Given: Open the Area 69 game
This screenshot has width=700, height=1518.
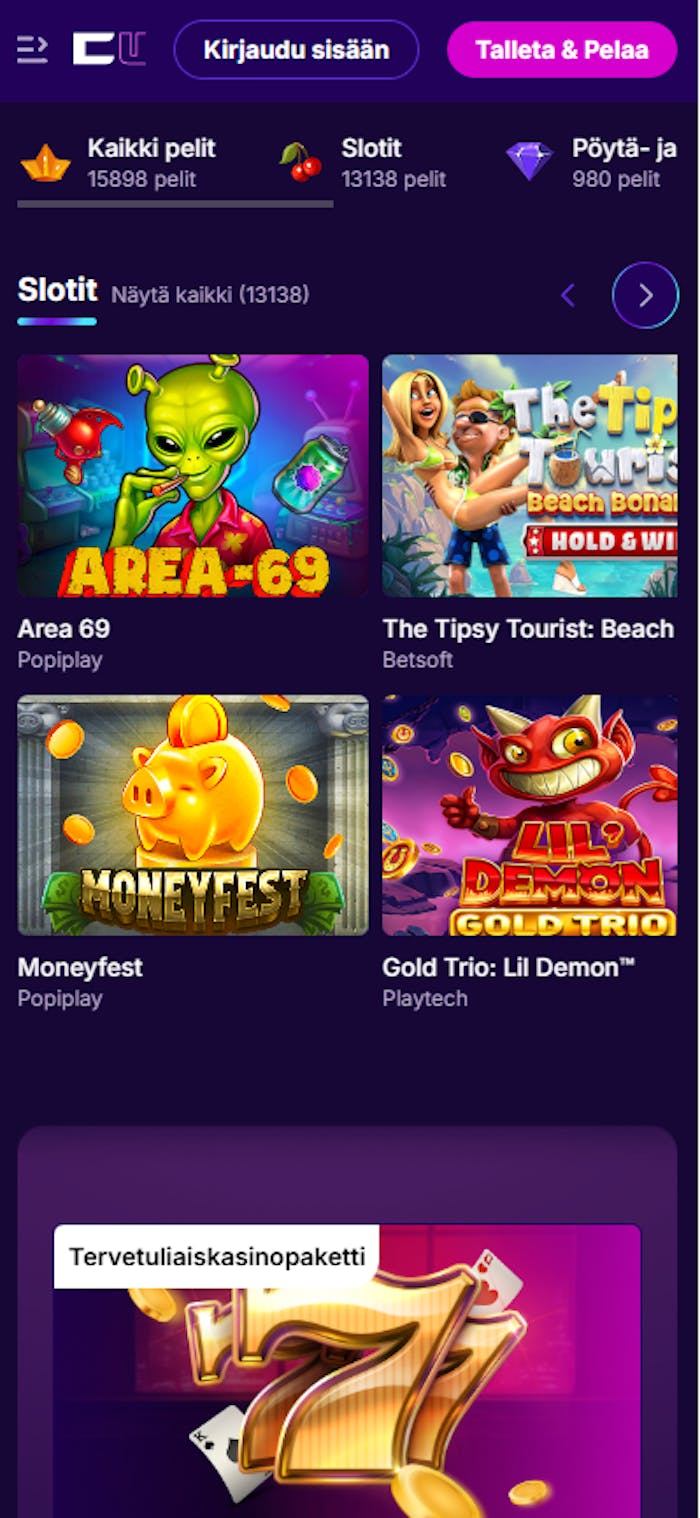Looking at the screenshot, I should [x=193, y=476].
